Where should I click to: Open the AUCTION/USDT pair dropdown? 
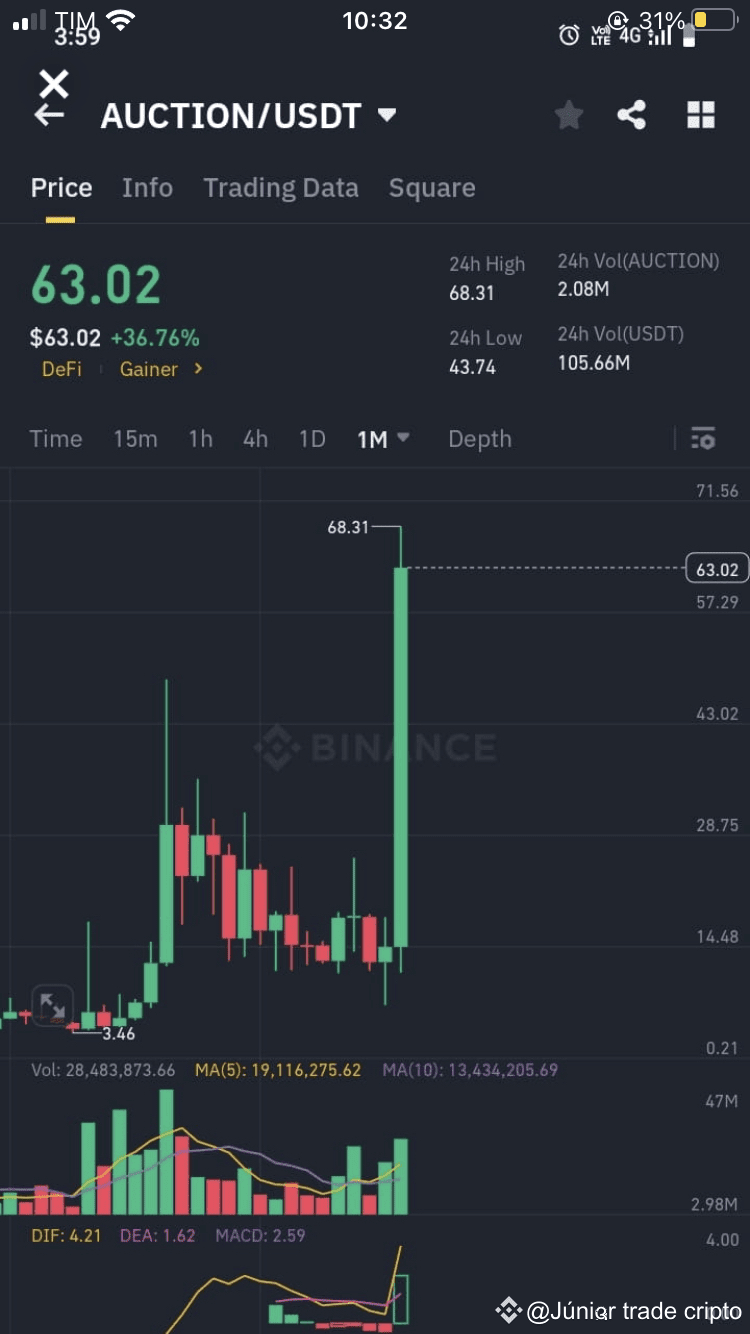coord(387,115)
